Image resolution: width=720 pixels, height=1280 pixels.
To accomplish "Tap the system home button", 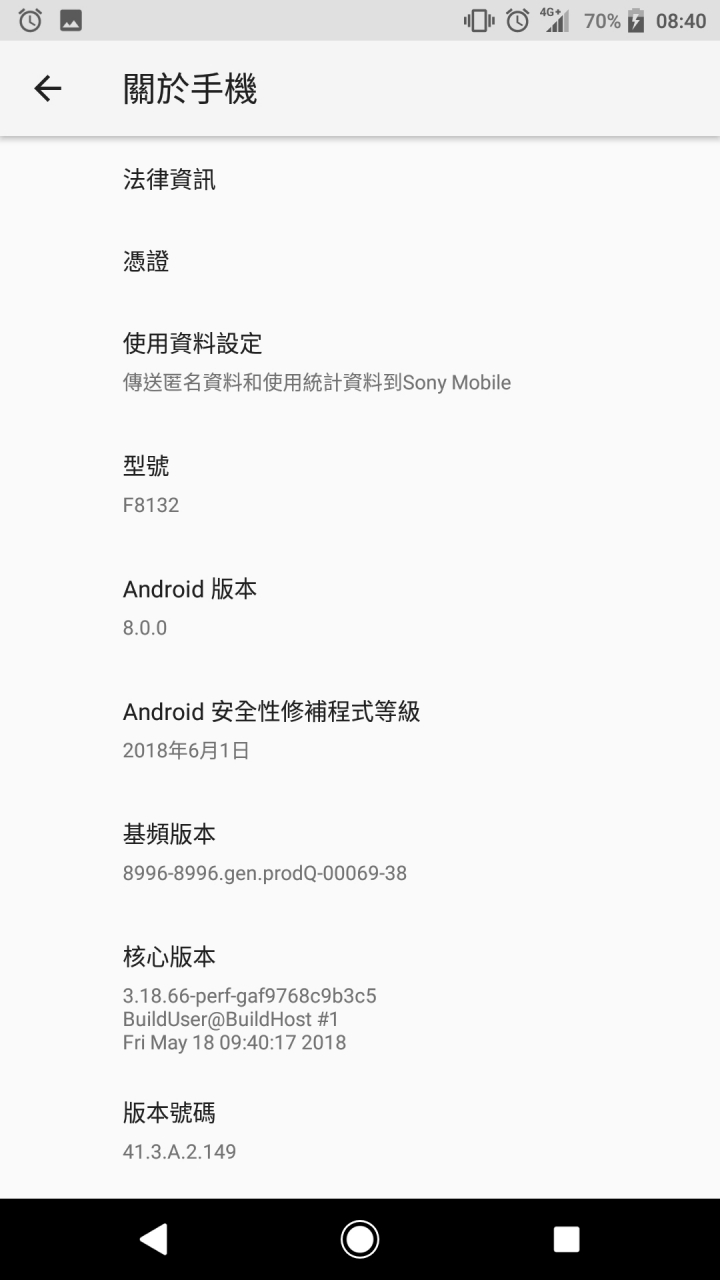I will coord(360,1239).
